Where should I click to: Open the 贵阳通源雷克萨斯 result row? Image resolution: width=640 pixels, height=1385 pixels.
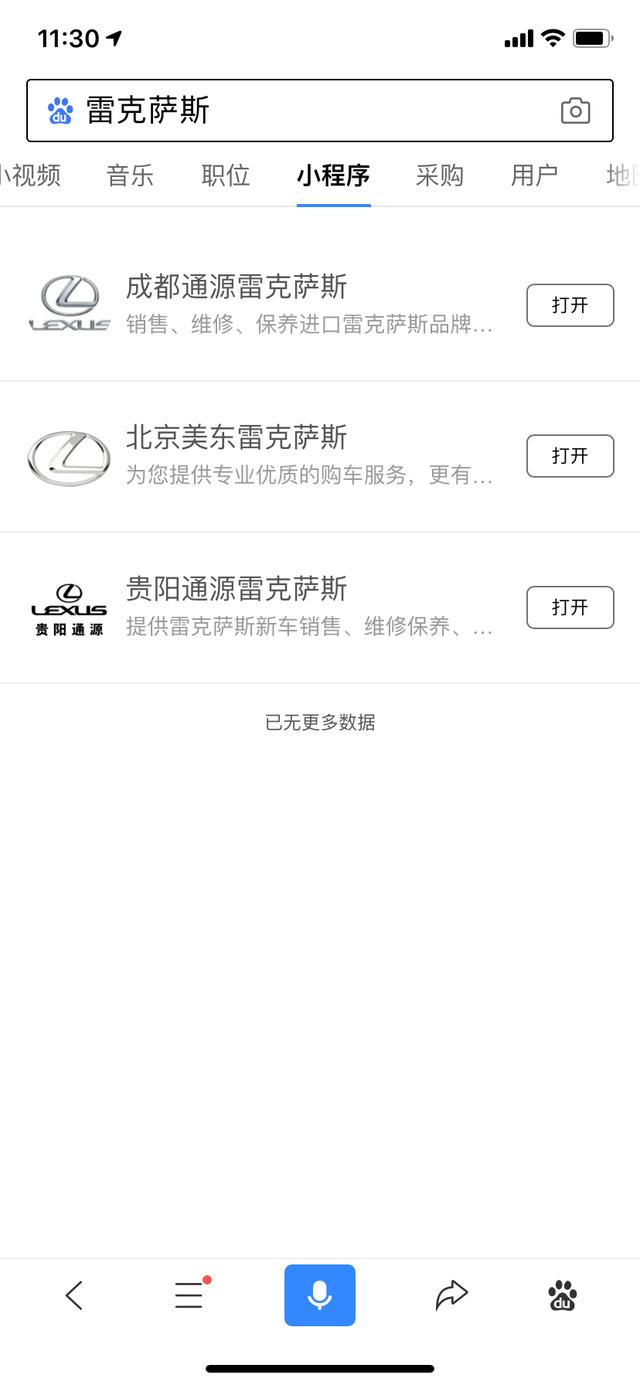click(320, 608)
